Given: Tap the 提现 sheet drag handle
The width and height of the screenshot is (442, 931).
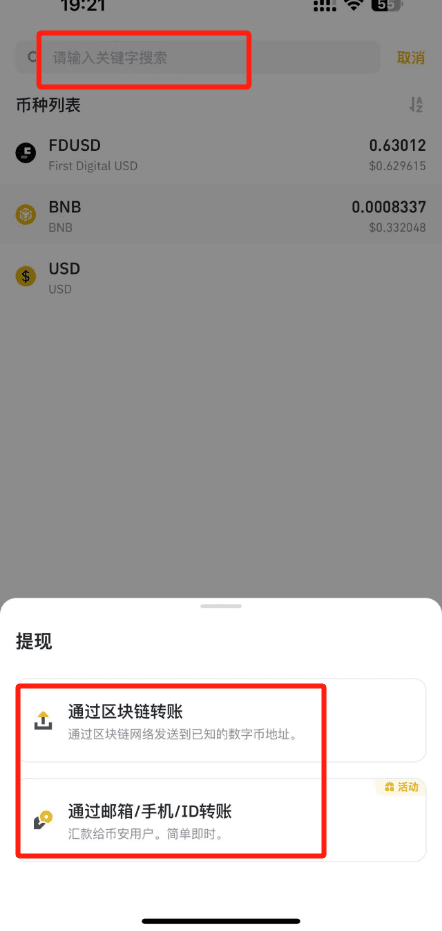Looking at the screenshot, I should pos(221,606).
